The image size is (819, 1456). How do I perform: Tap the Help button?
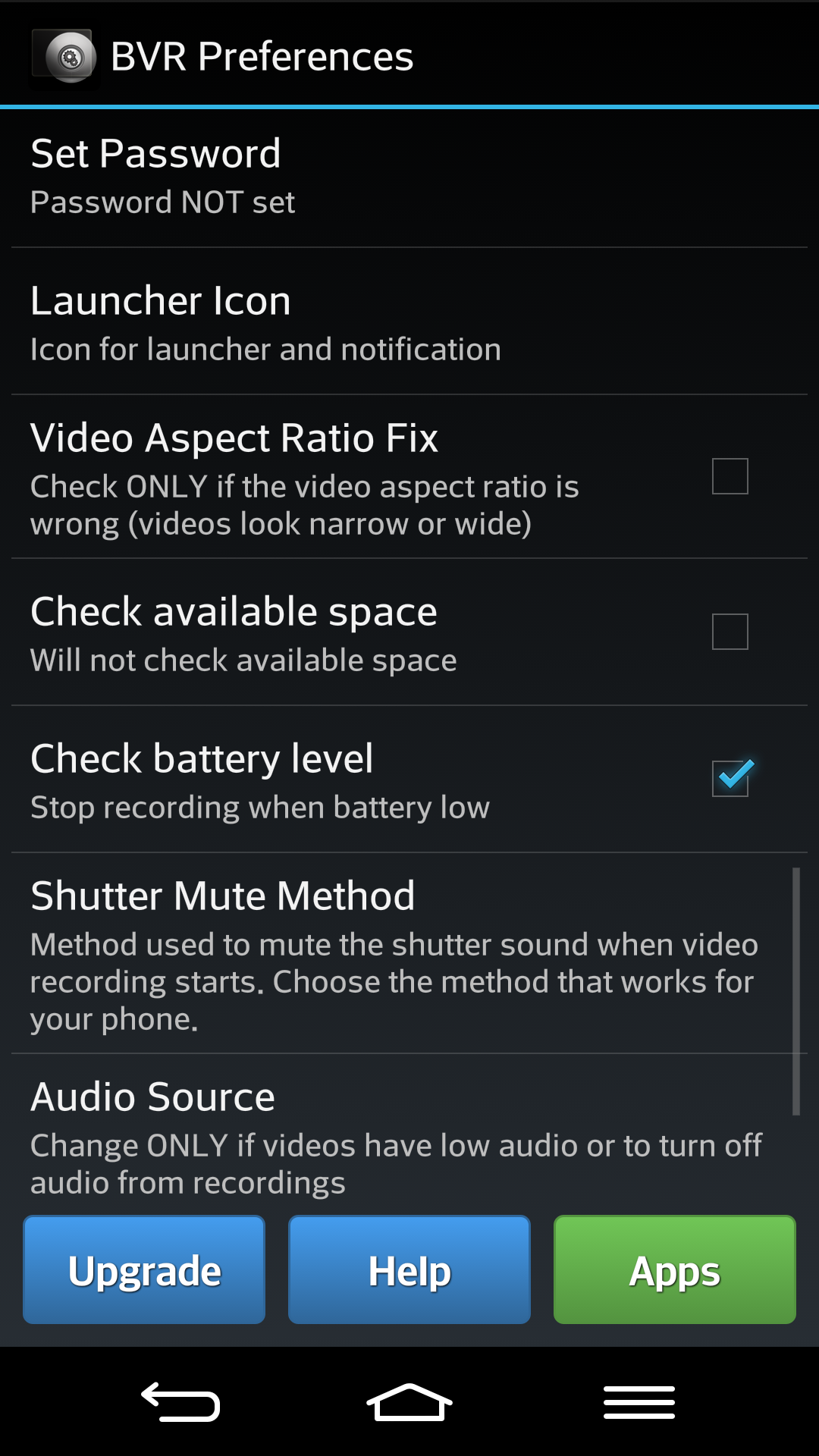tap(409, 1270)
